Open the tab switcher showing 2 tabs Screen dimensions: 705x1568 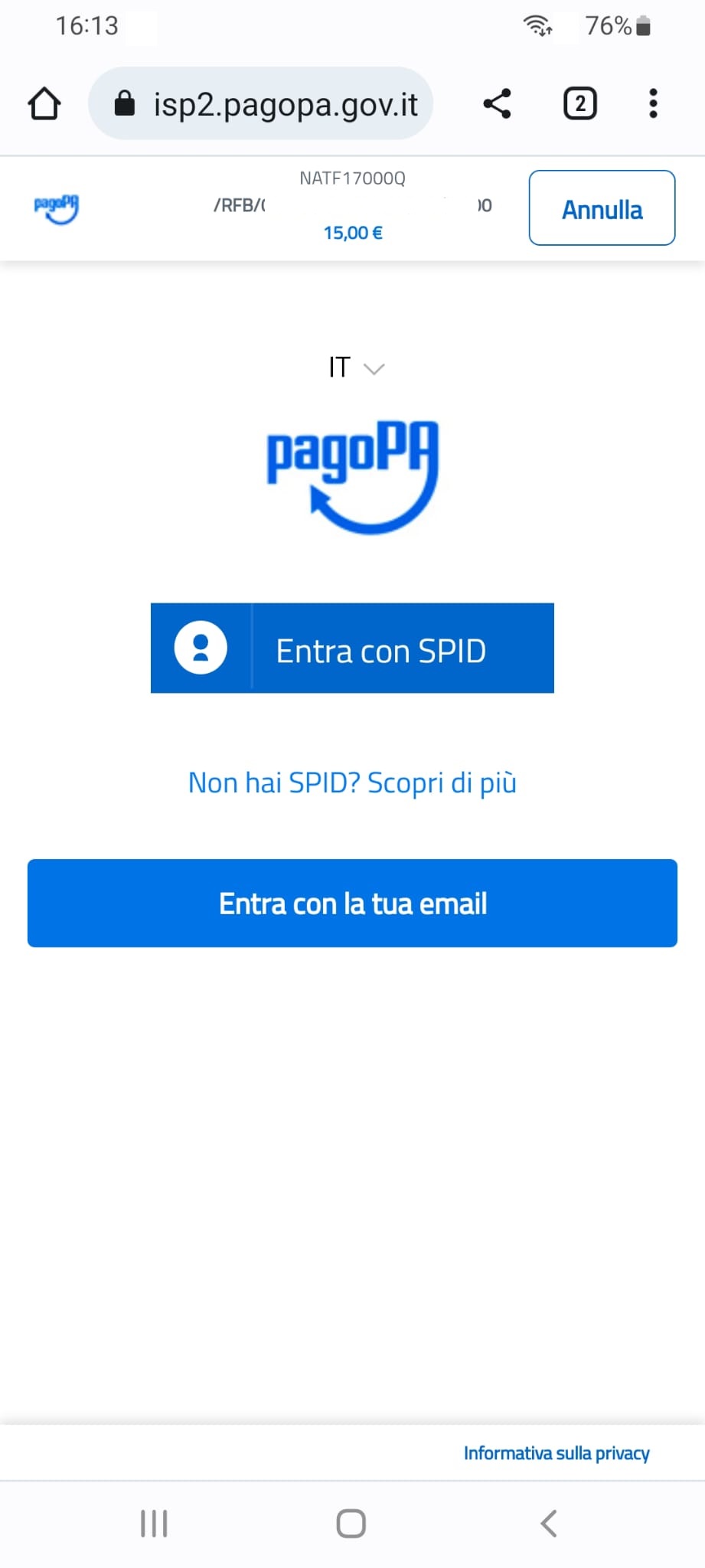[579, 103]
